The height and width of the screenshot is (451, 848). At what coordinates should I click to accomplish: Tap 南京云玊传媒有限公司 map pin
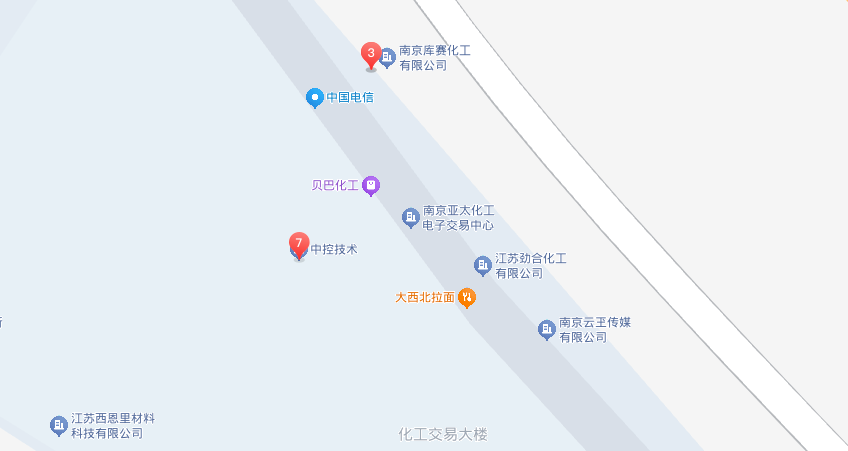tap(546, 329)
